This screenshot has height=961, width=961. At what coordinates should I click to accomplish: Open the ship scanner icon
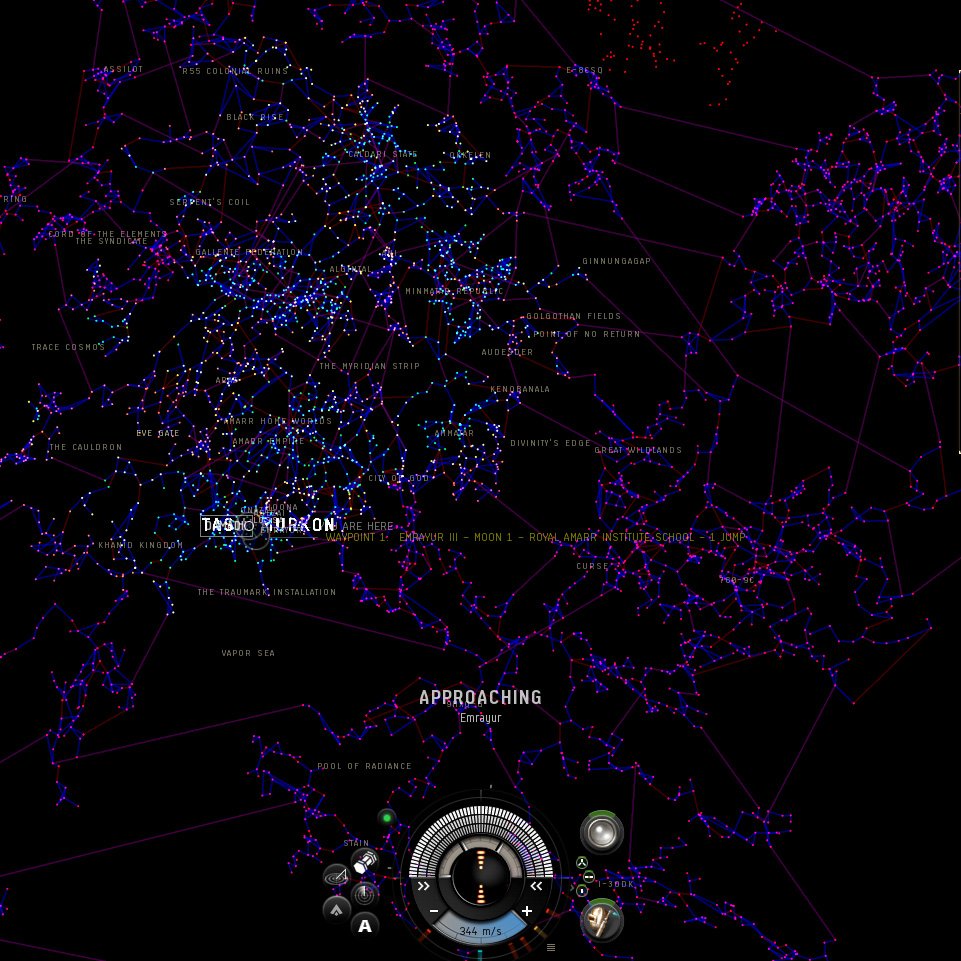[x=336, y=875]
